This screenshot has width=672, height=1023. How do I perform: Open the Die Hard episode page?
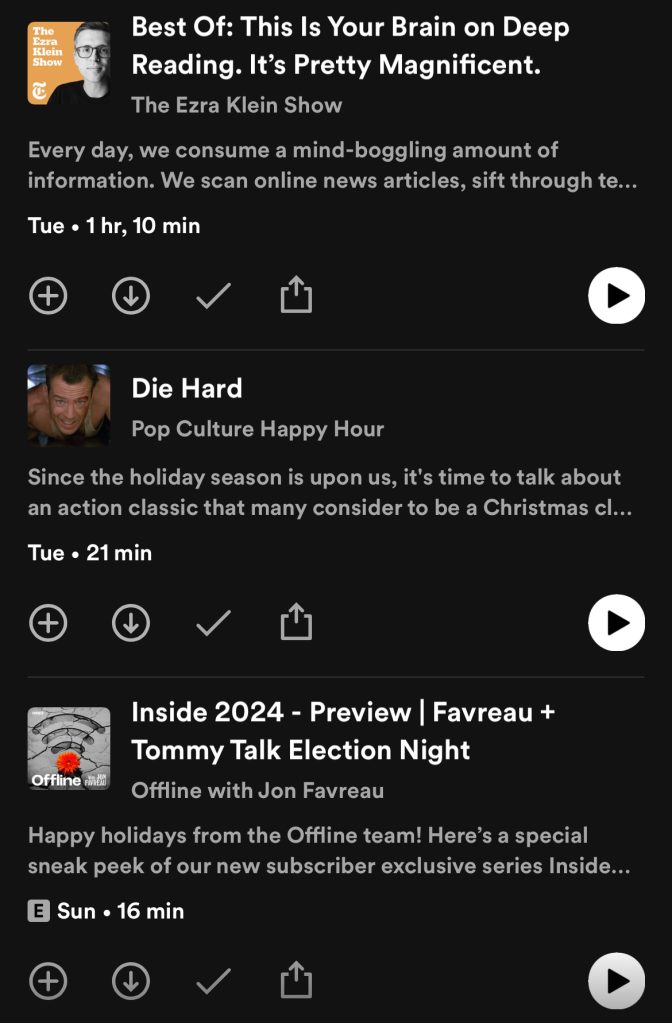[187, 388]
